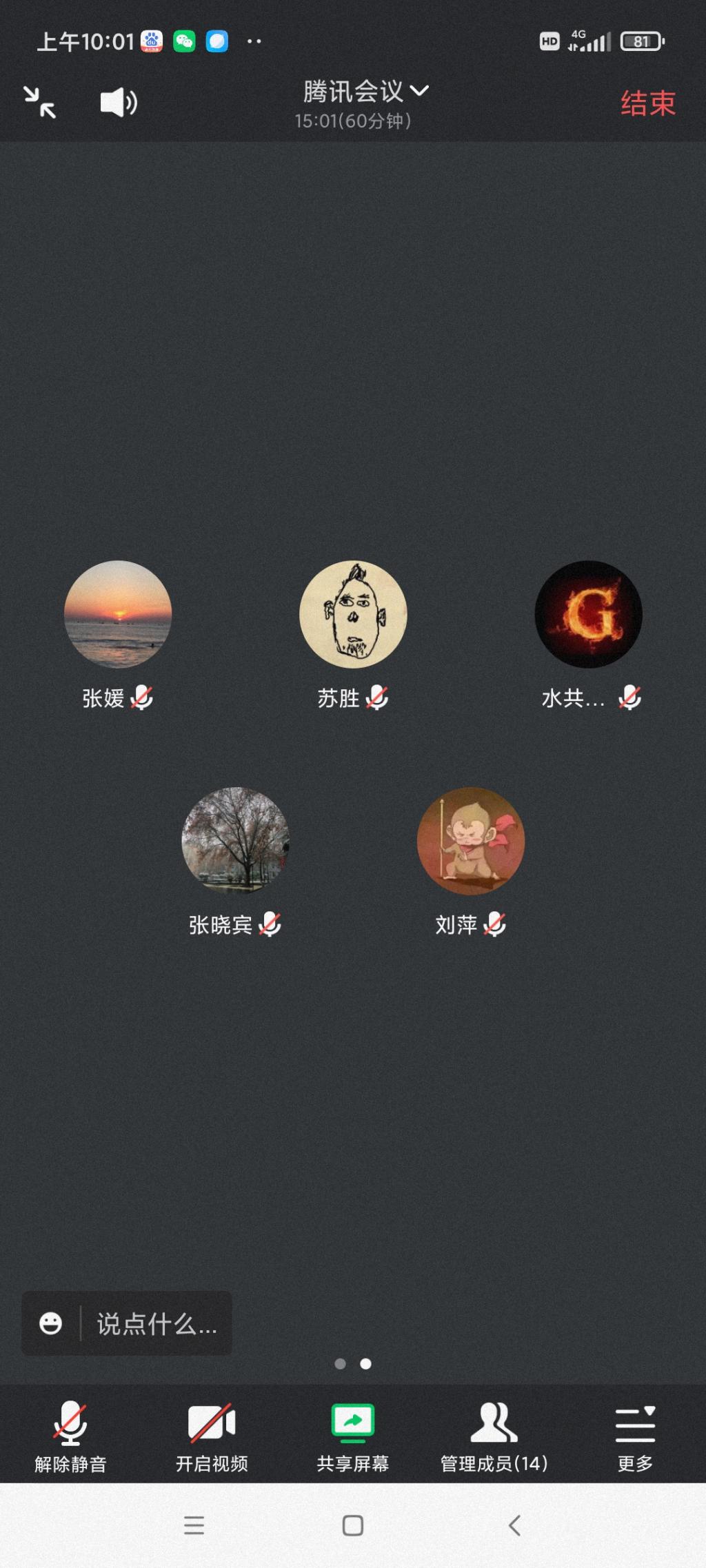Open the emoji reaction picker
Viewport: 706px width, 1568px height.
(x=50, y=1323)
